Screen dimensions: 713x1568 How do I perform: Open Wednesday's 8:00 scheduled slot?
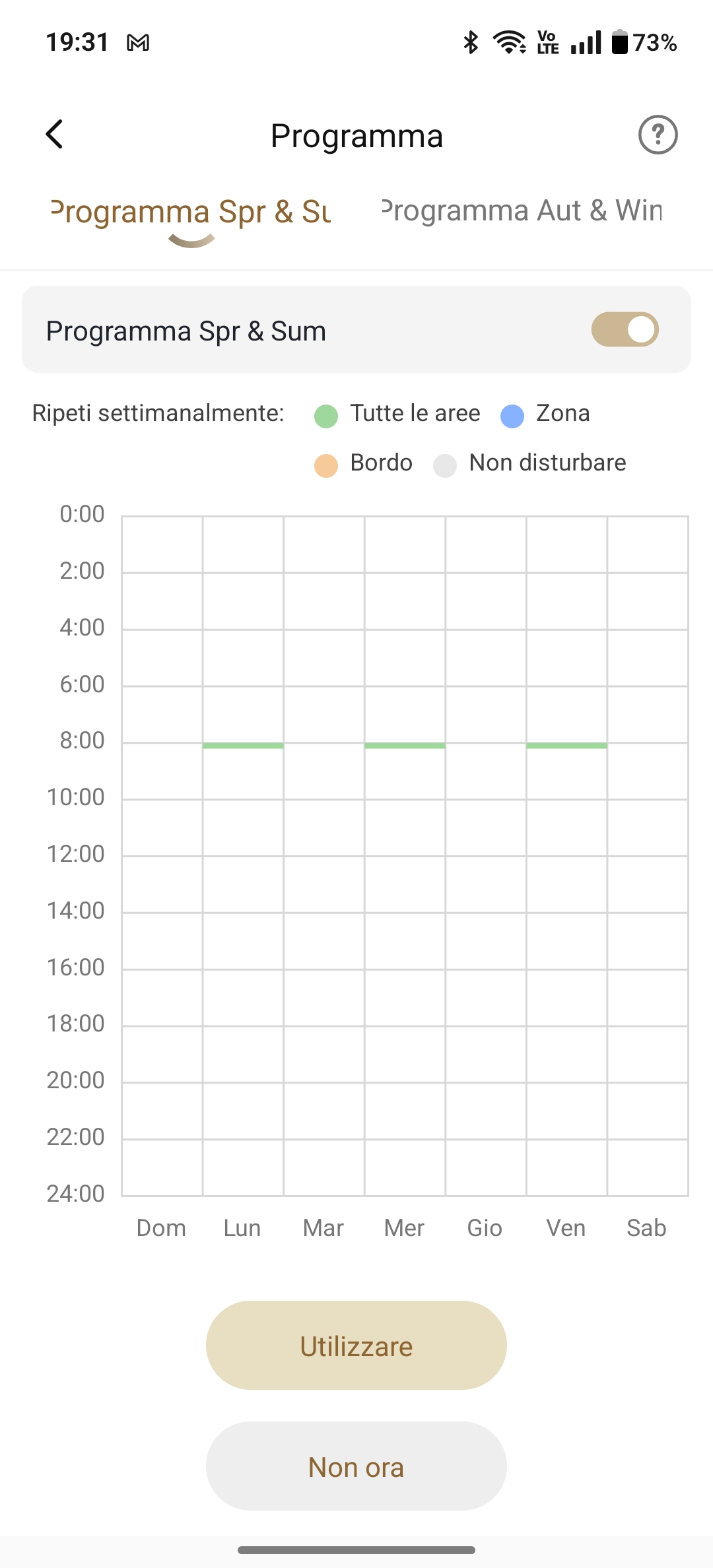pos(405,746)
